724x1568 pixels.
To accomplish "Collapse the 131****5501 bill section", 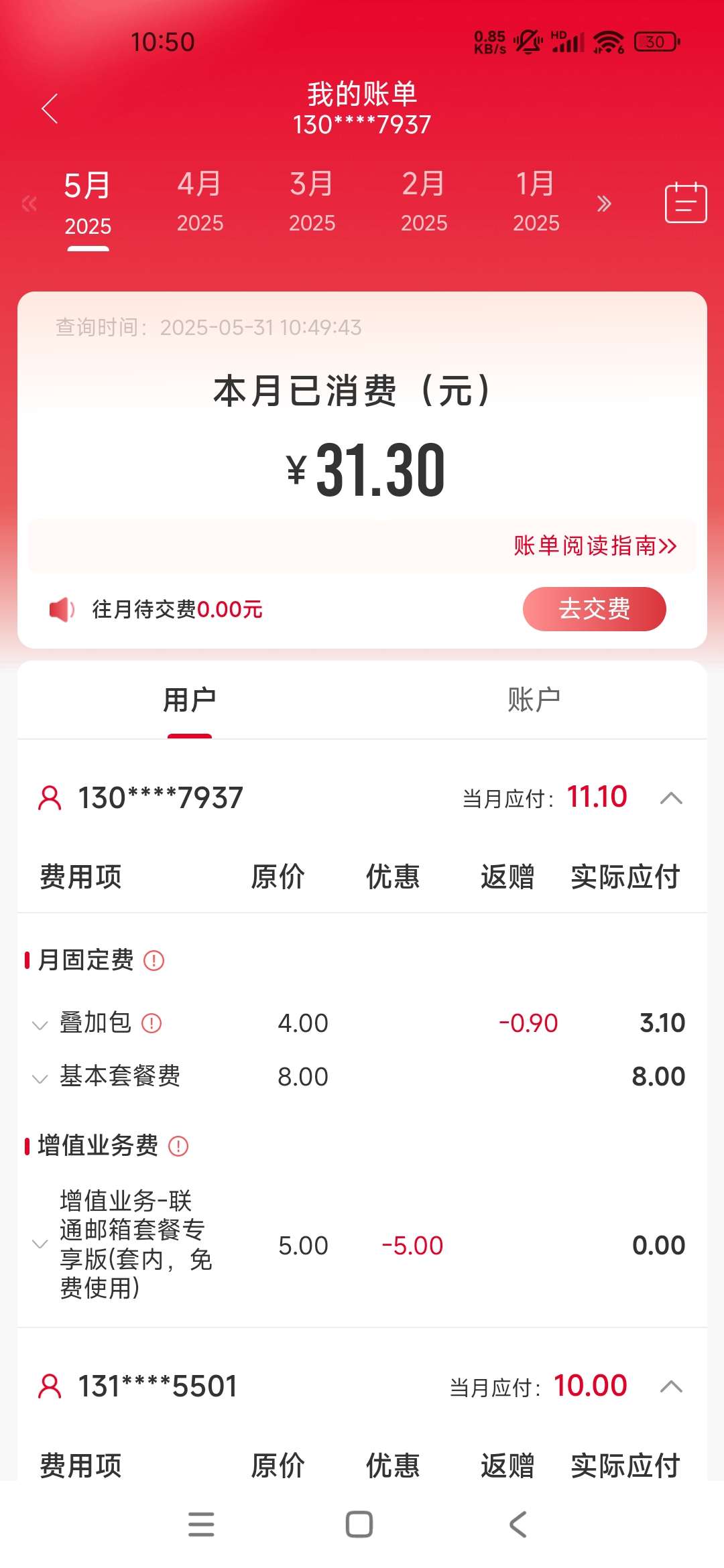I will click(x=671, y=1386).
